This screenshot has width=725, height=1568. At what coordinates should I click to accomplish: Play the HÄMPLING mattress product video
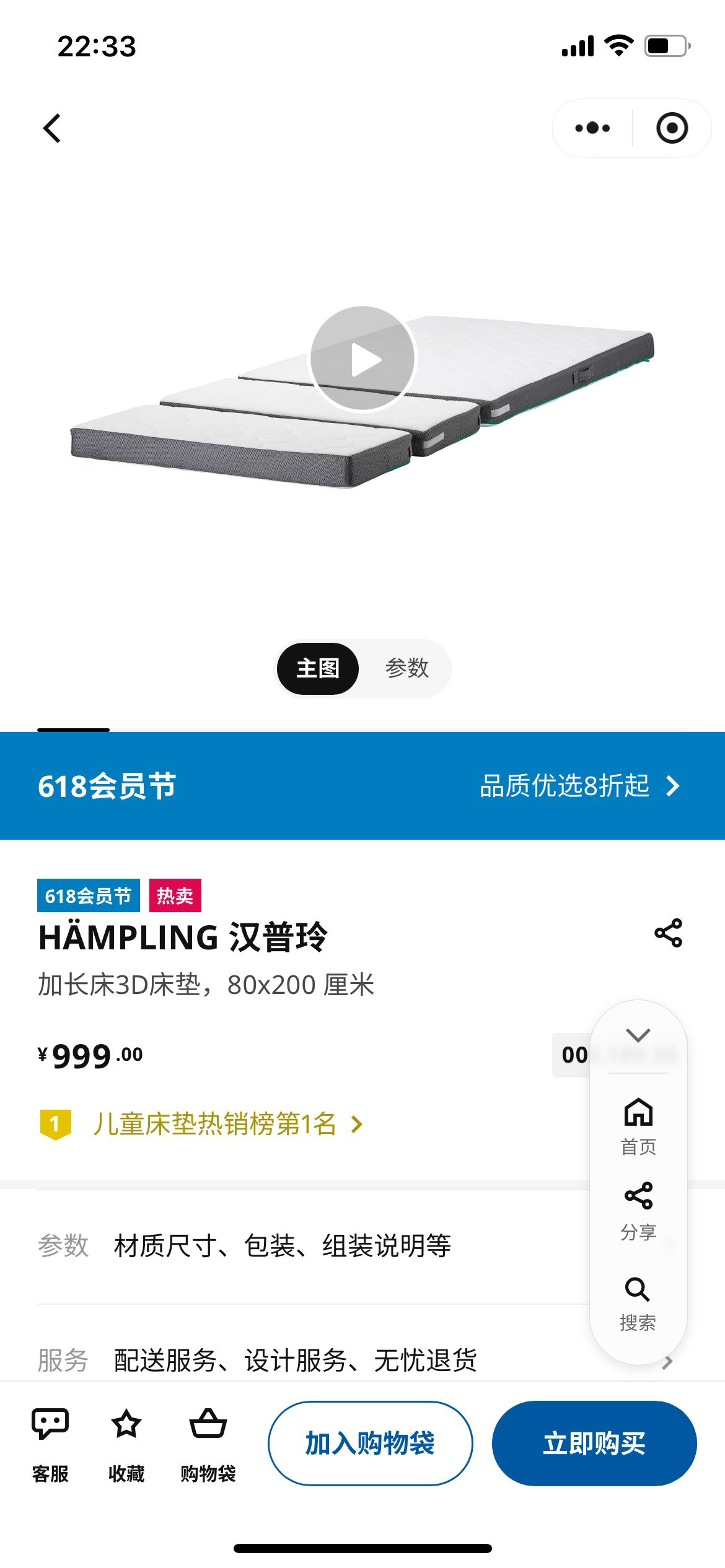(362, 359)
